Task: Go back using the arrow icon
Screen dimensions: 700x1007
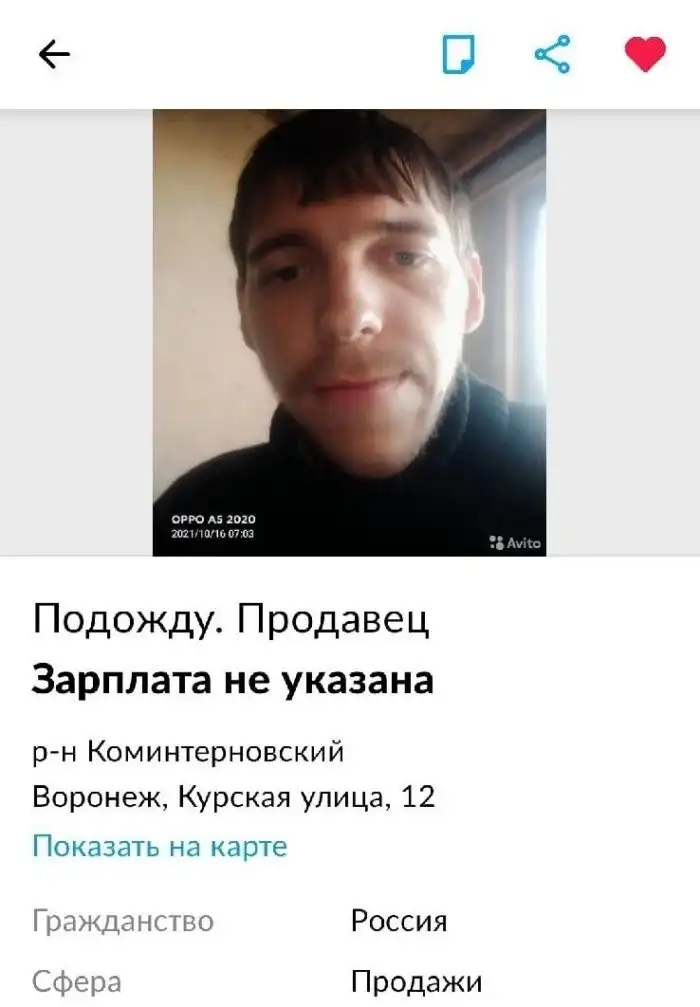Action: coord(54,54)
